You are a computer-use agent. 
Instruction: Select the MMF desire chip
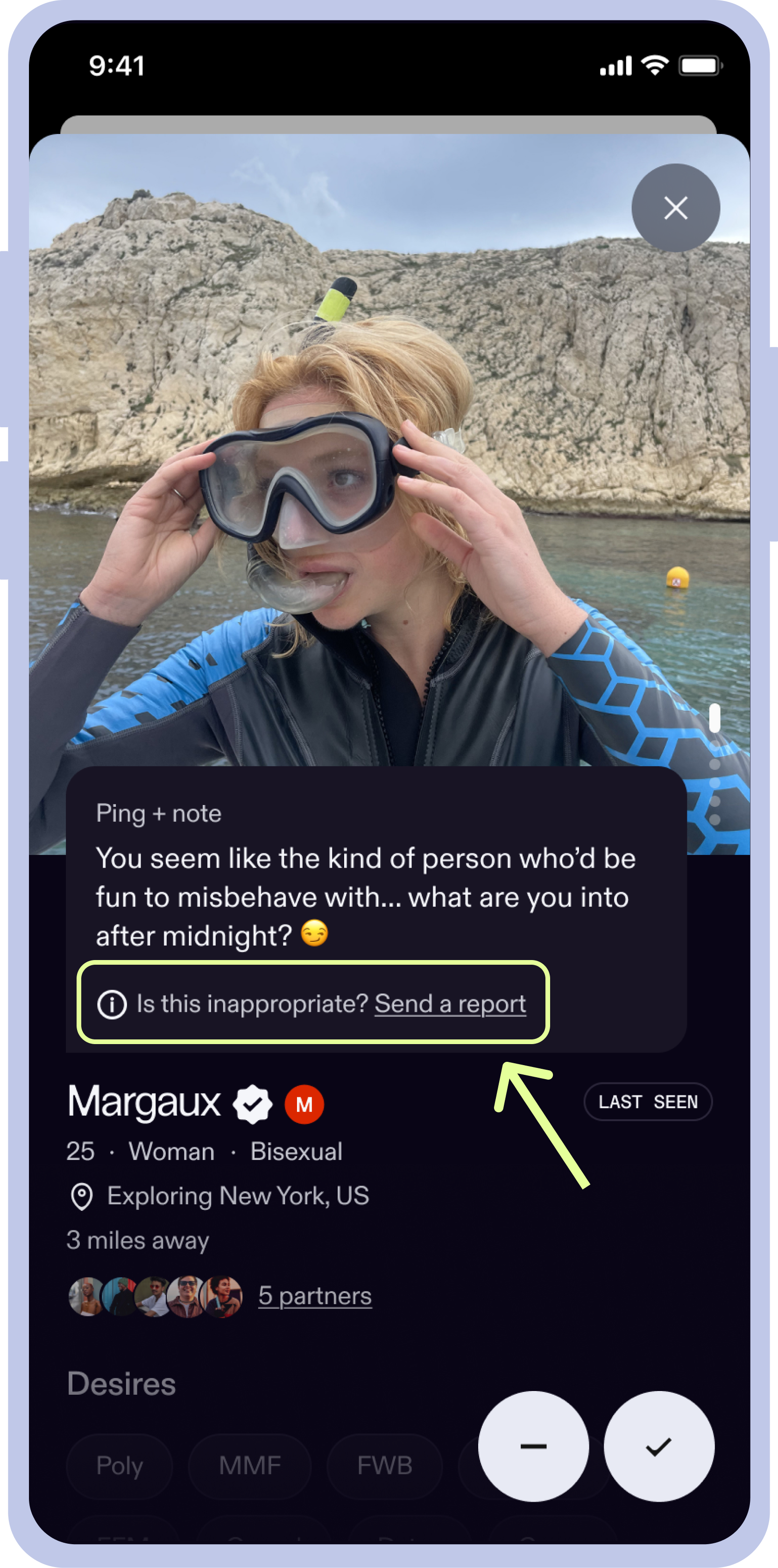(249, 1466)
